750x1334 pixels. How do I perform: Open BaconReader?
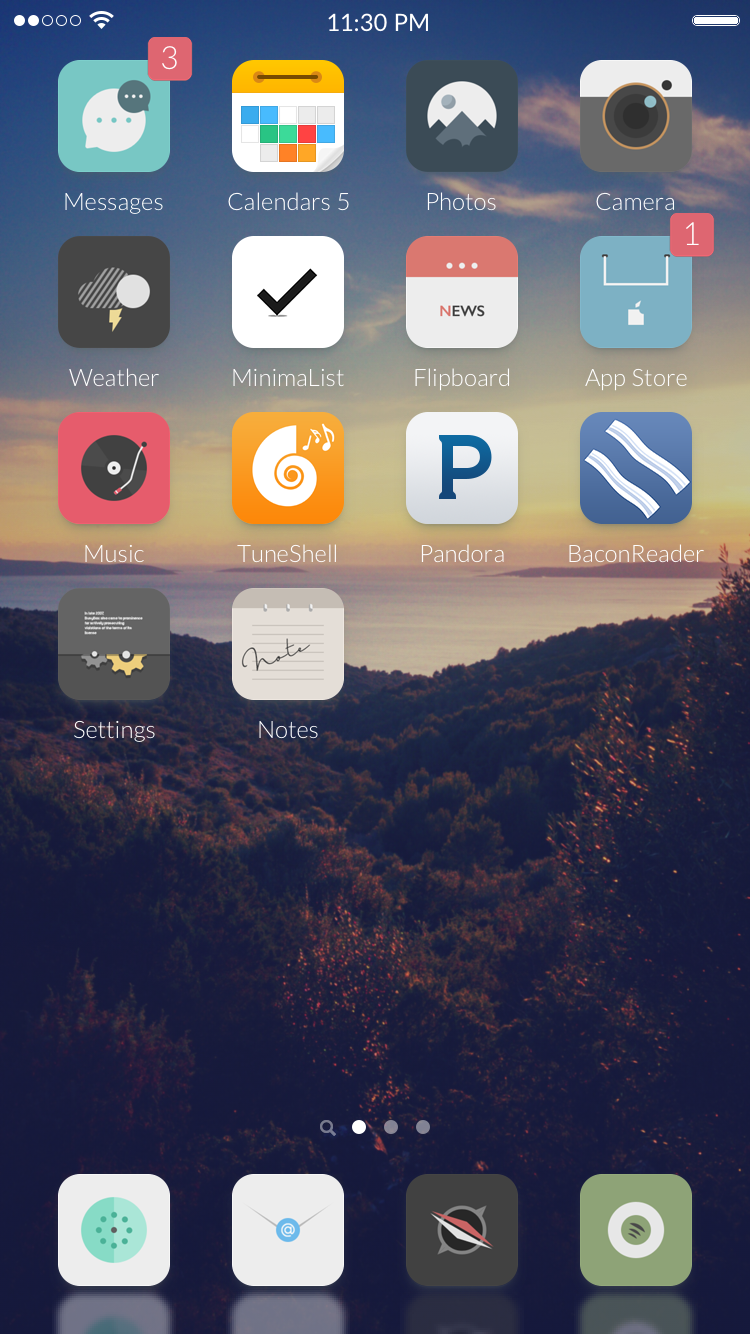636,468
